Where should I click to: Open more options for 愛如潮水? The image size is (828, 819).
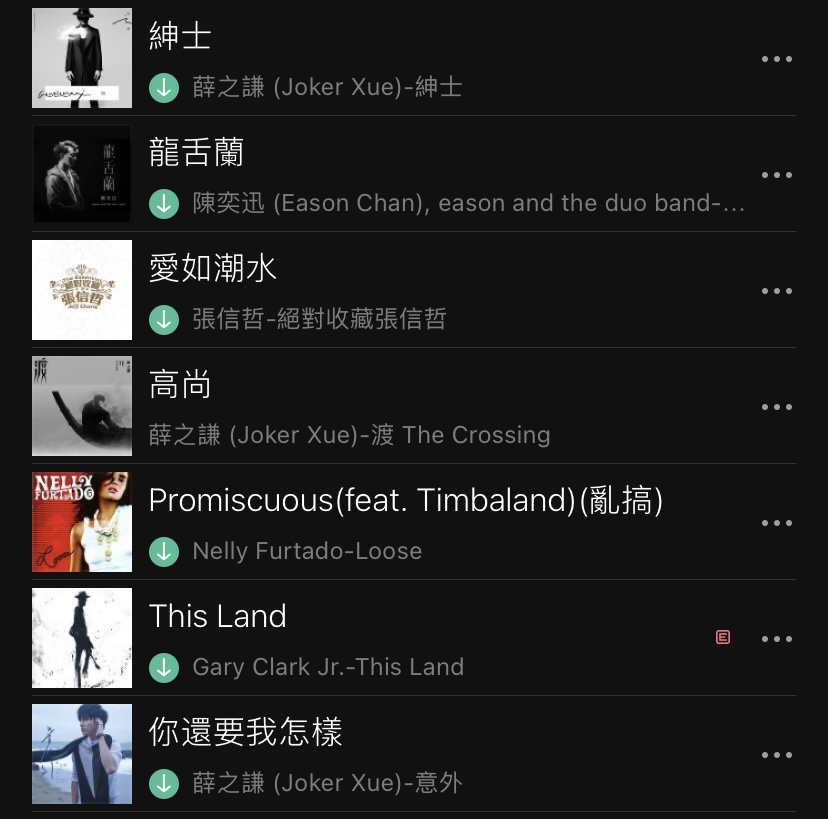(x=776, y=291)
